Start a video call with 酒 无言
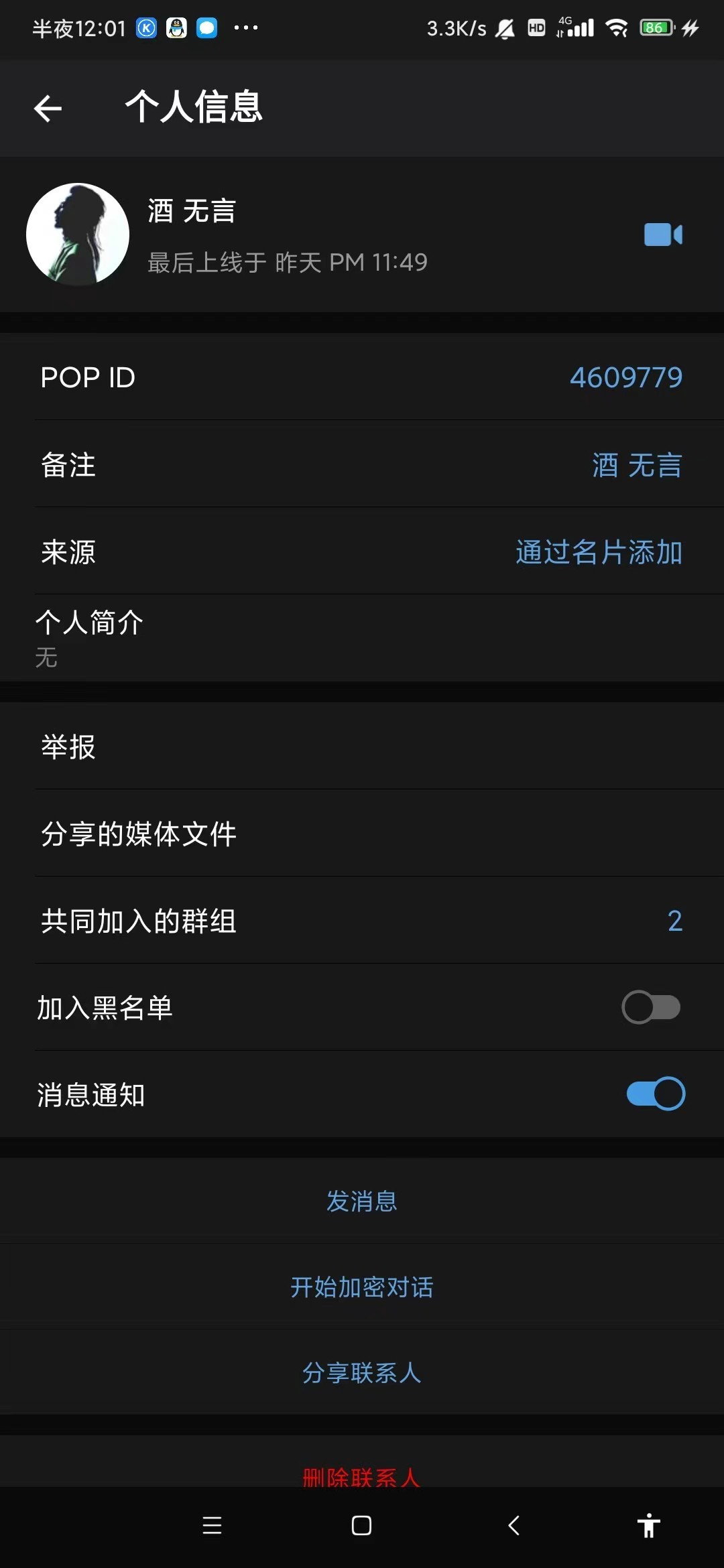The height and width of the screenshot is (1568, 724). pyautogui.click(x=662, y=235)
